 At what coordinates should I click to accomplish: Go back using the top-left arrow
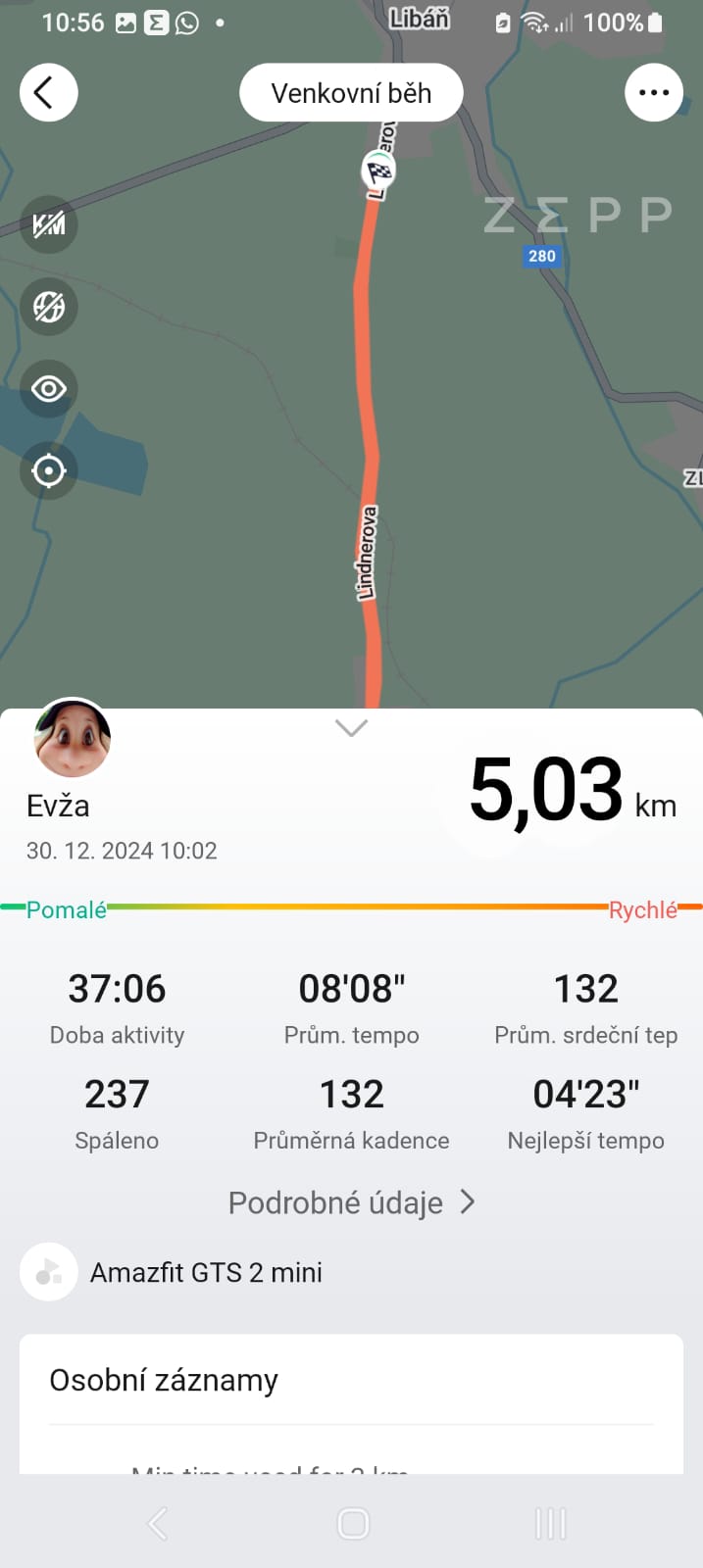pos(48,93)
